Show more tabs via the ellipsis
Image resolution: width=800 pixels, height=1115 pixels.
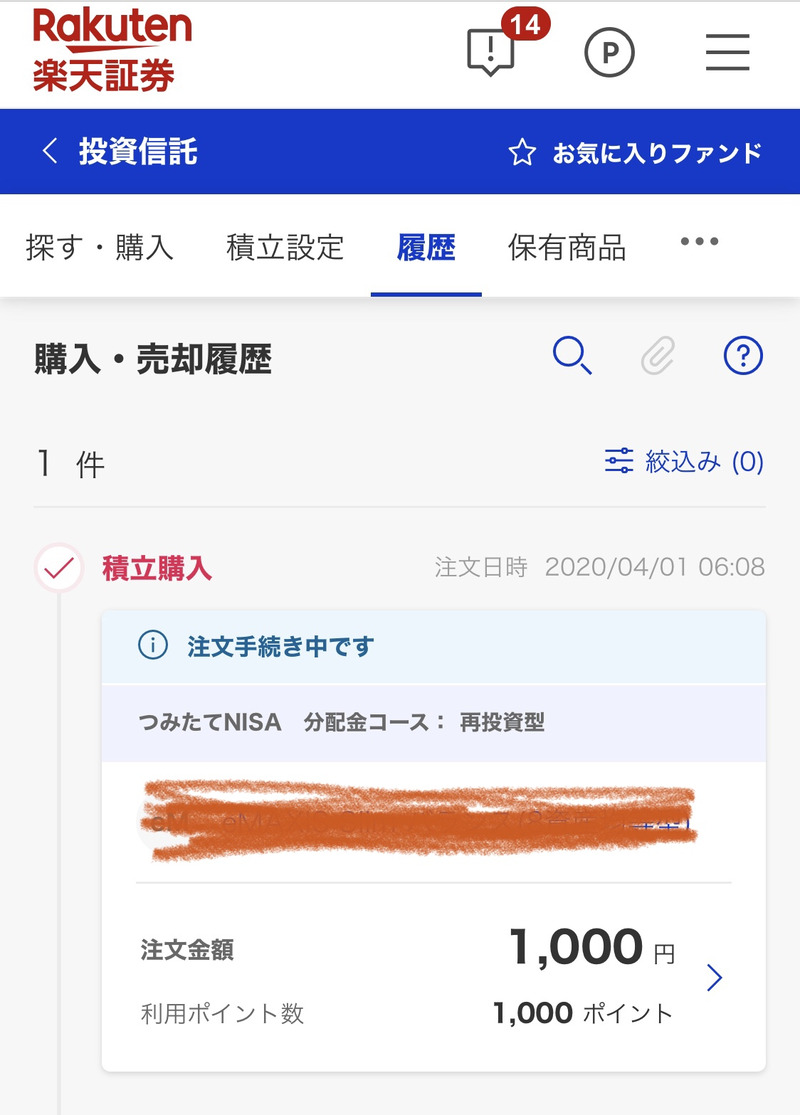699,242
